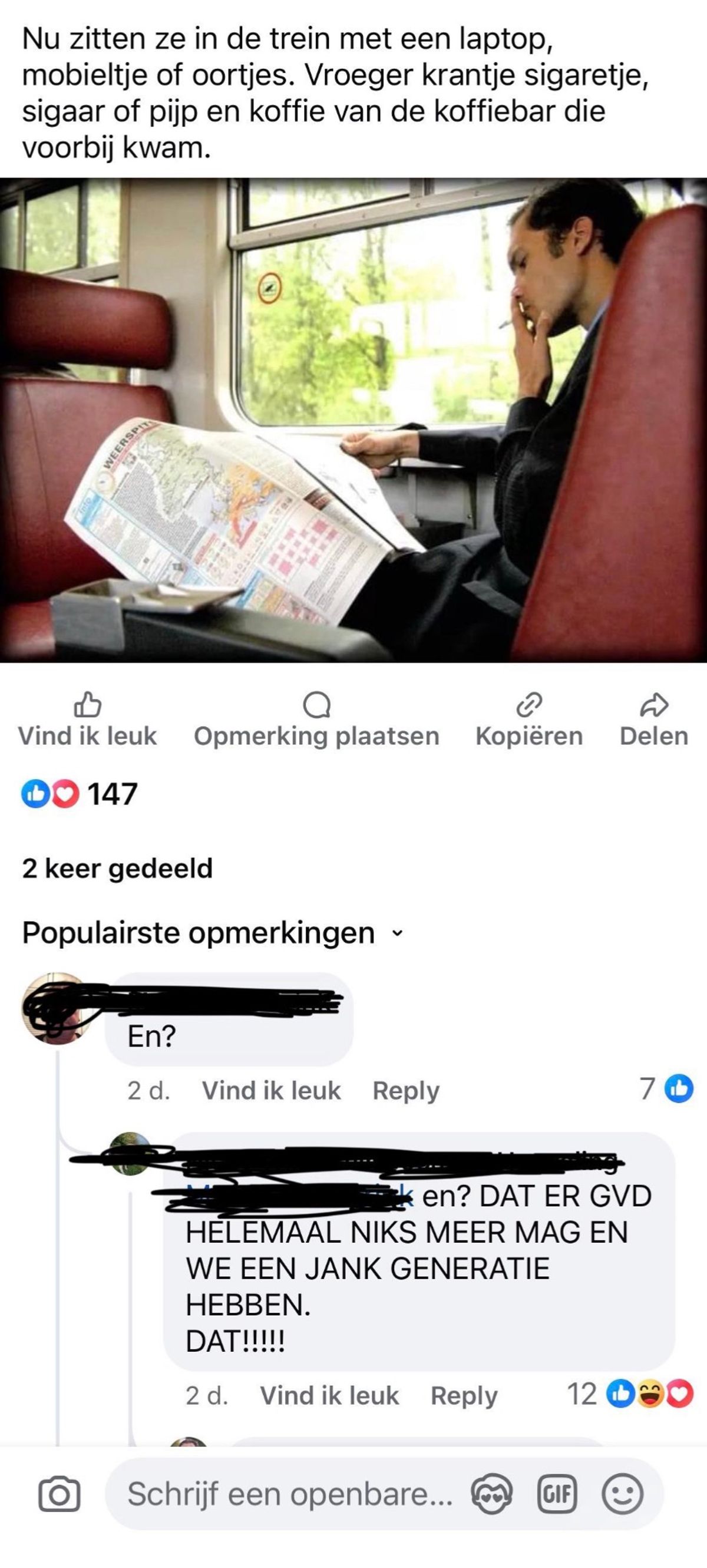Image resolution: width=707 pixels, height=1568 pixels.
Task: Open the avatar sticker picker
Action: click(491, 1494)
